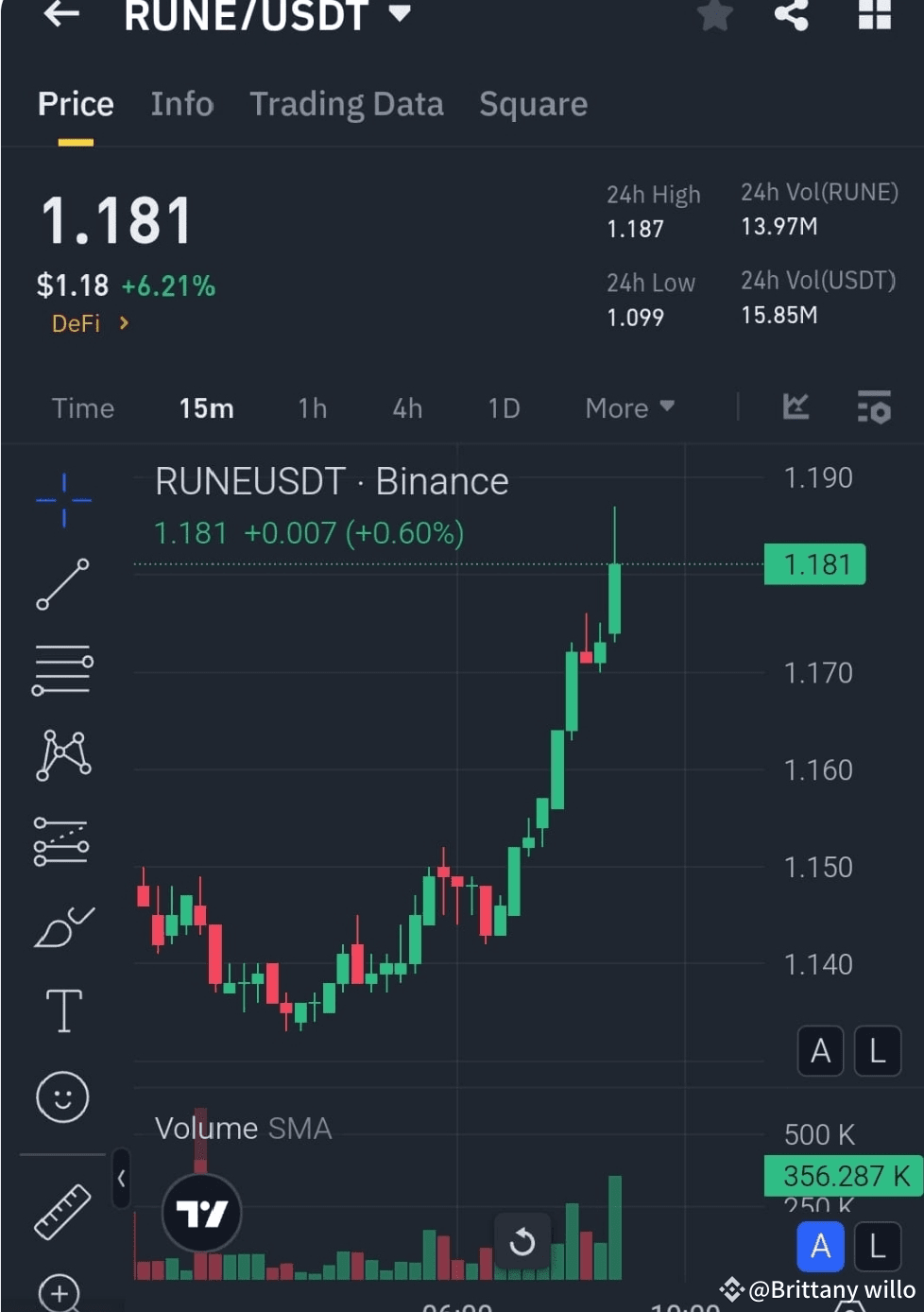Reset the chart view
This screenshot has height=1312, width=924.
click(x=522, y=1241)
